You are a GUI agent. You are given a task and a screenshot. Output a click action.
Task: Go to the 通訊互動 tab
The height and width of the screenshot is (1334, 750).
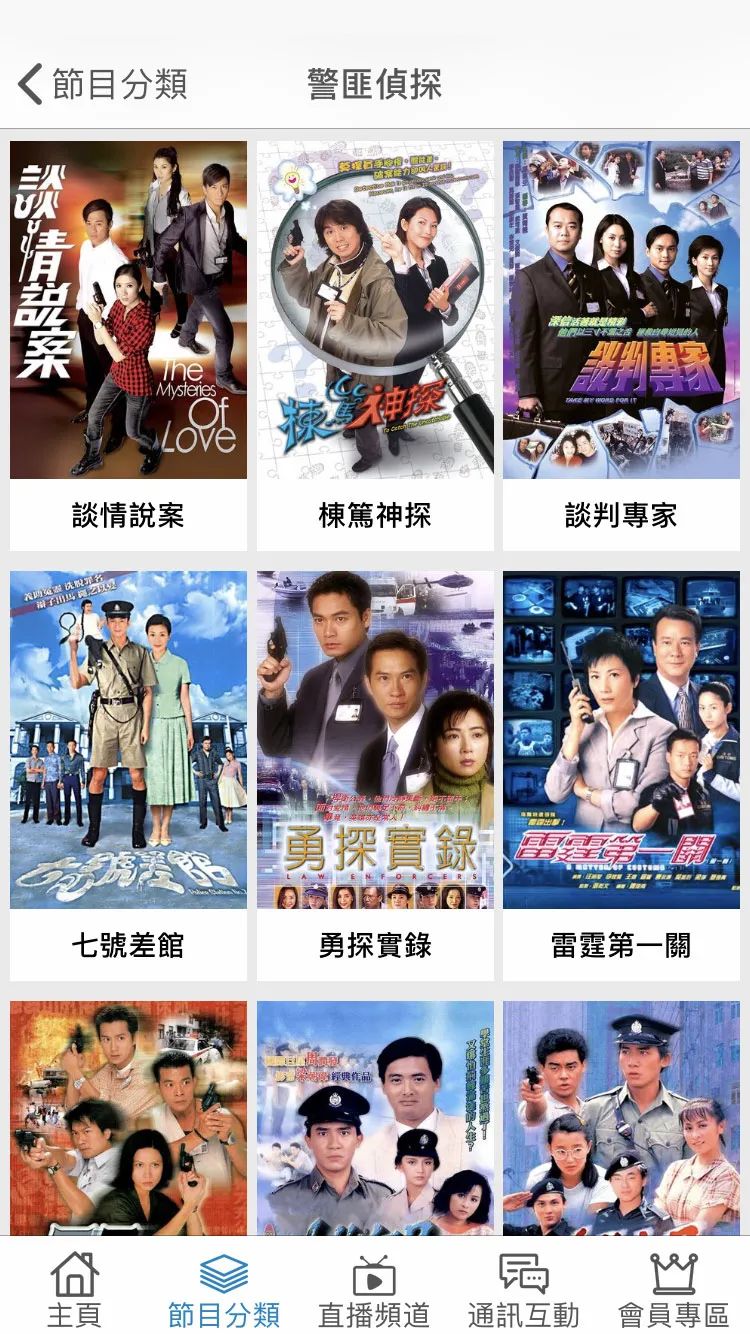(523, 1288)
